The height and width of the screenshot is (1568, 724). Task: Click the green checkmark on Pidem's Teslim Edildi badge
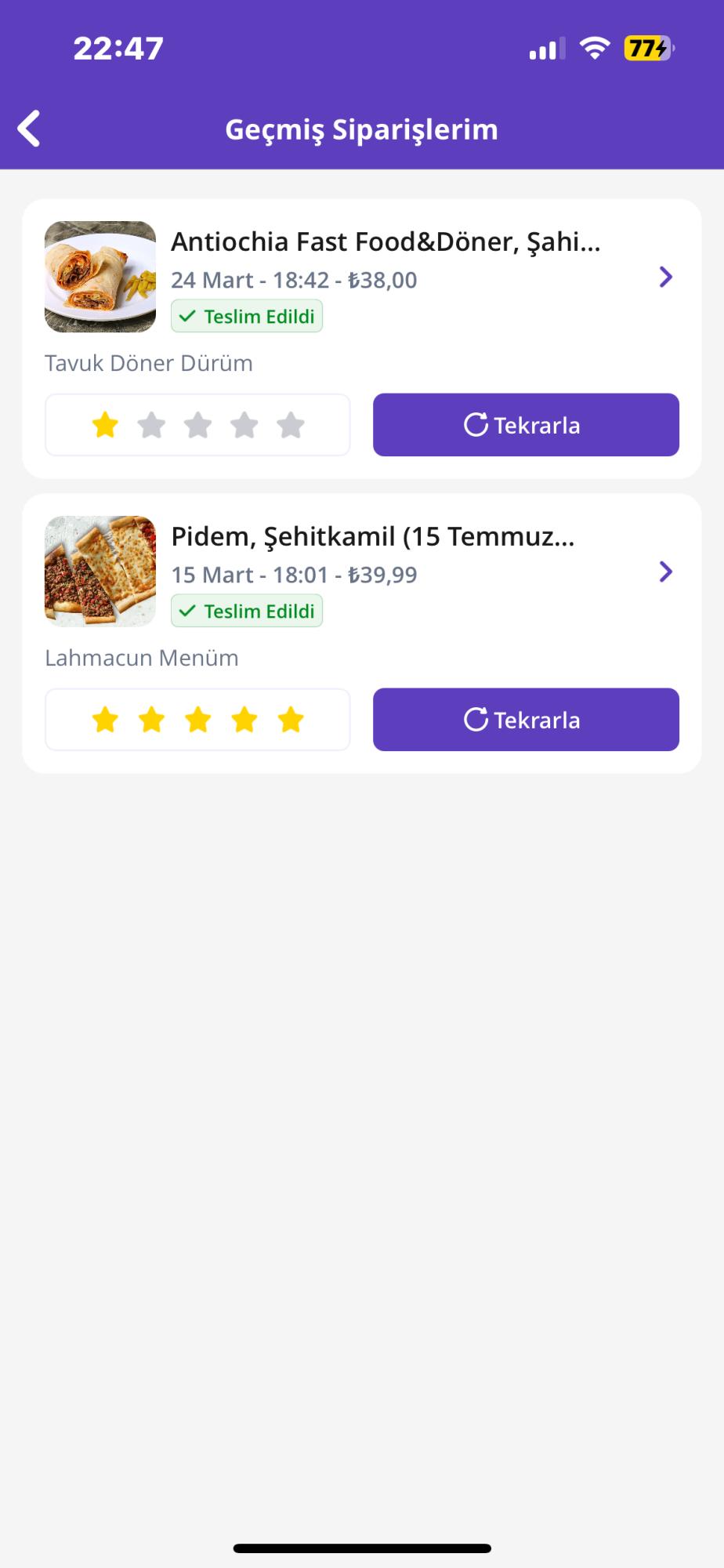click(188, 611)
